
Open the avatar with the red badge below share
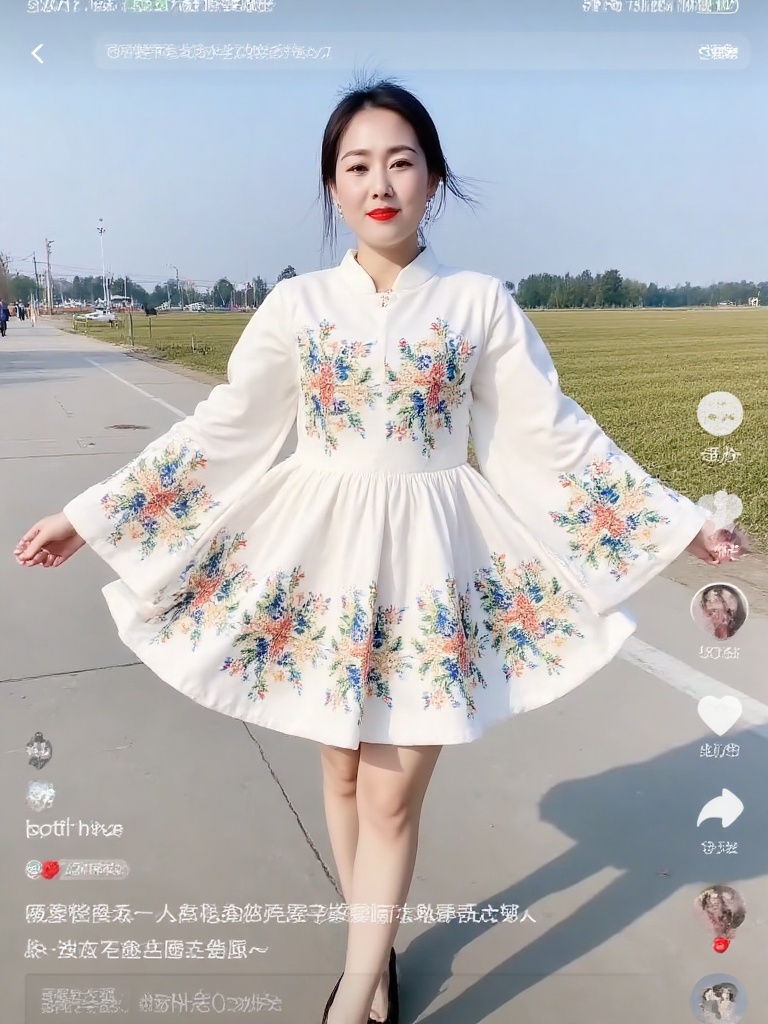click(720, 912)
